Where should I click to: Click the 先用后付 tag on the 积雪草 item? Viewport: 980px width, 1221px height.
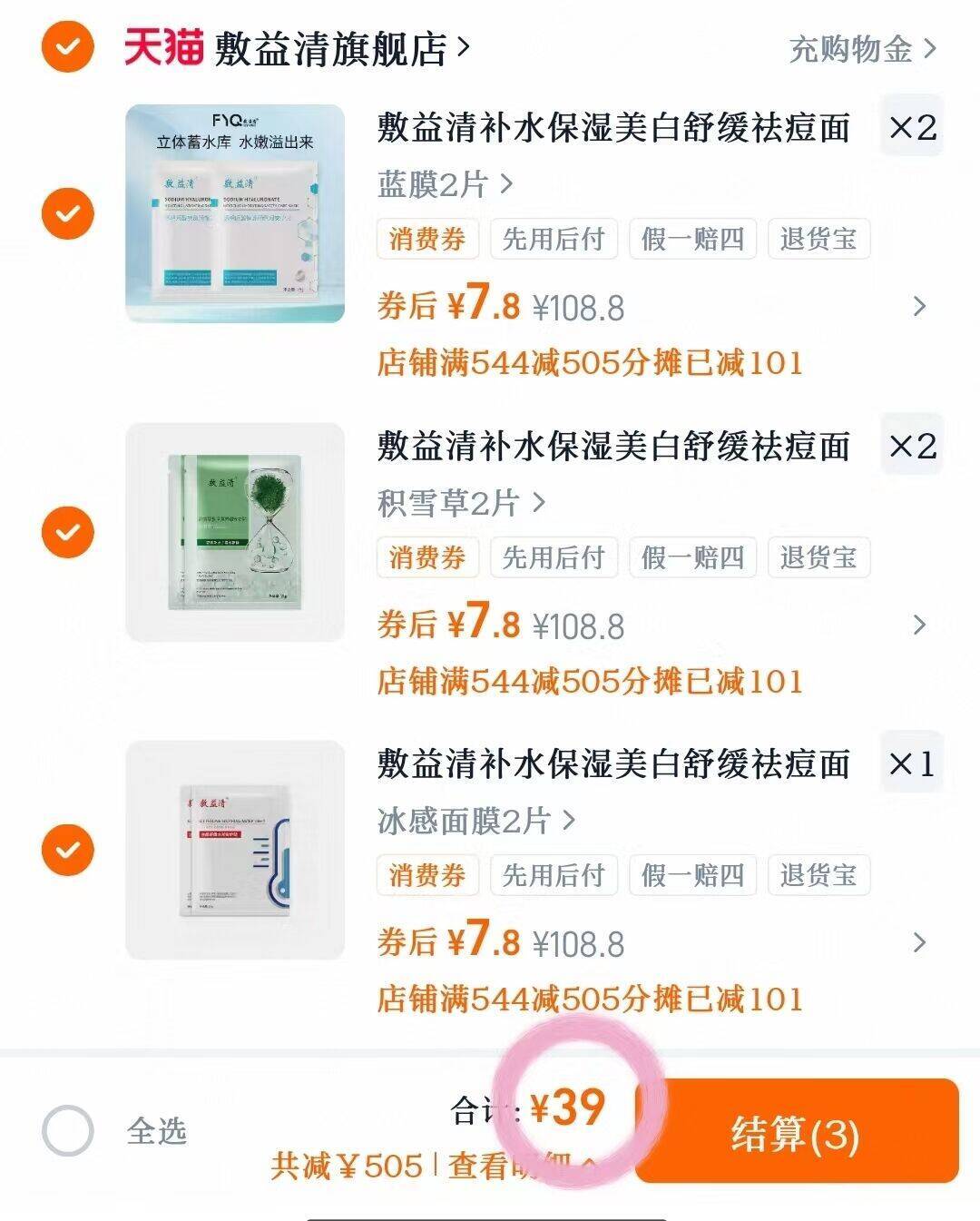pyautogui.click(x=554, y=557)
